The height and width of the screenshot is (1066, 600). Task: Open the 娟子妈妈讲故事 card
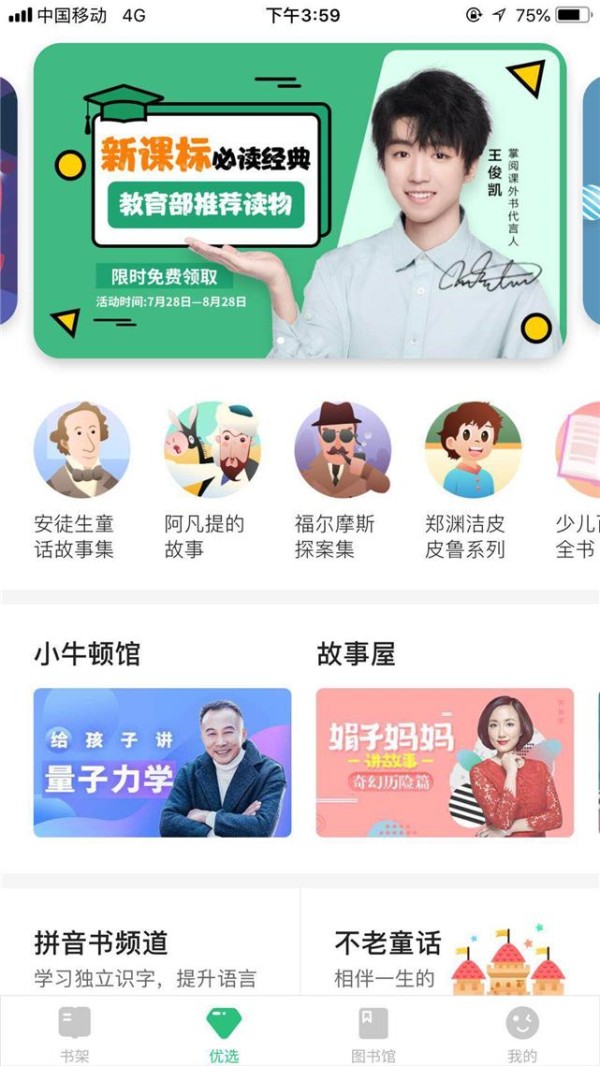[445, 762]
